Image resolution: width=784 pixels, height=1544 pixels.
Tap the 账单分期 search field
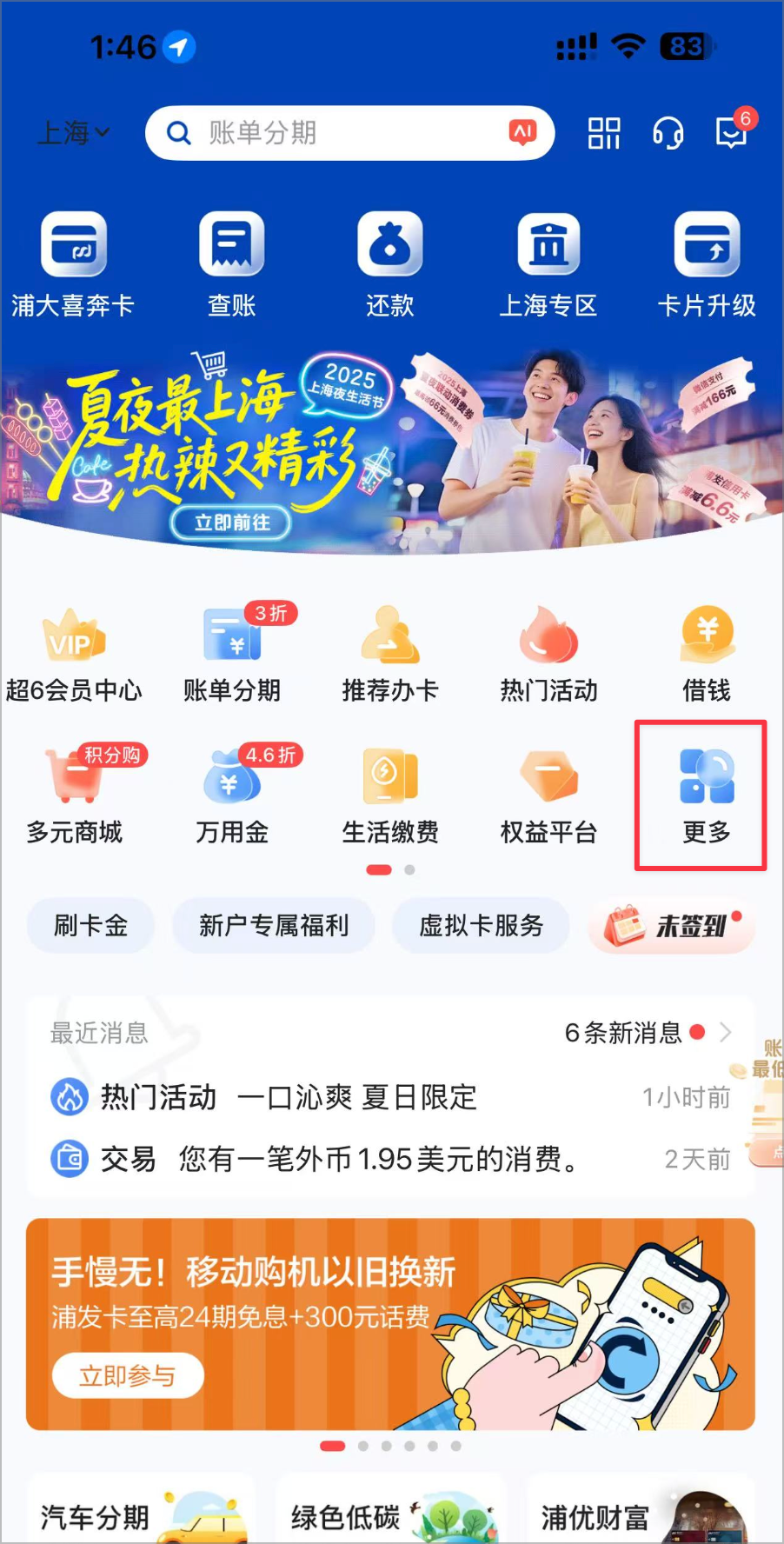click(x=348, y=133)
